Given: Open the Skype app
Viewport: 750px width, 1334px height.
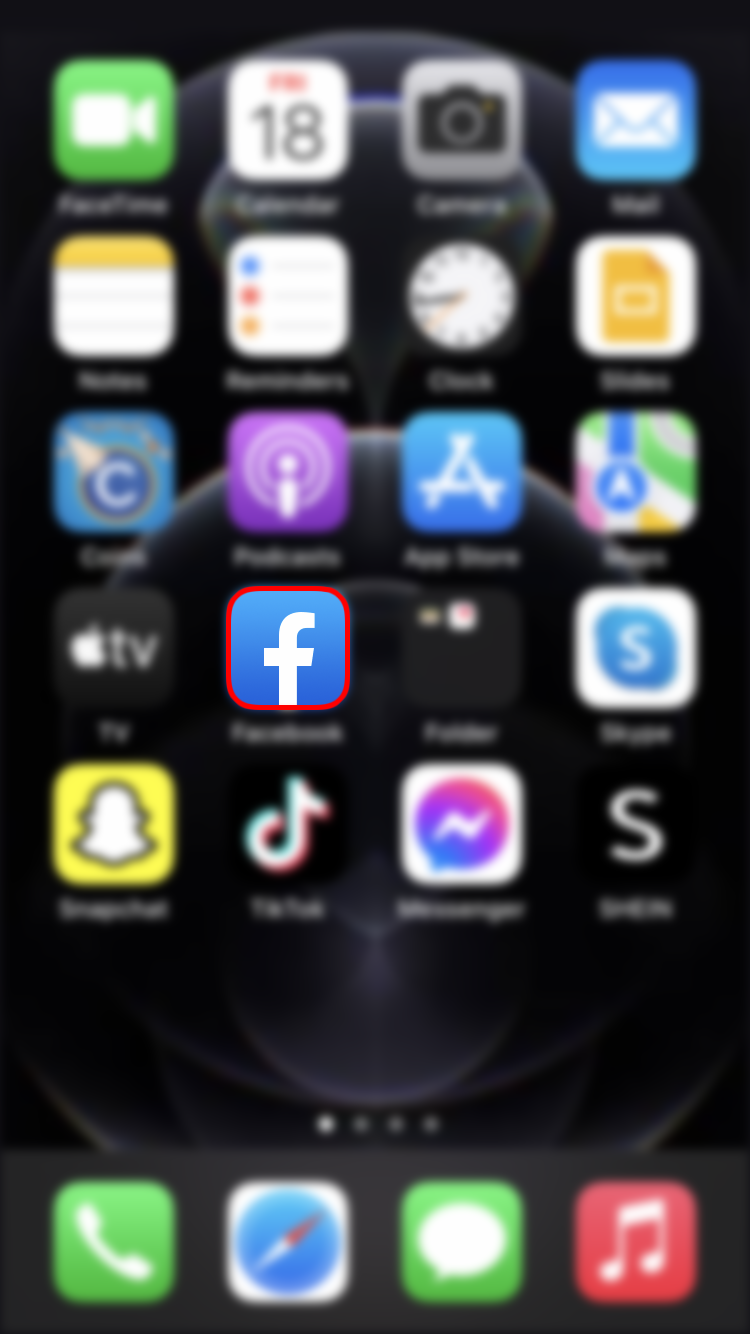Looking at the screenshot, I should pyautogui.click(x=635, y=648).
